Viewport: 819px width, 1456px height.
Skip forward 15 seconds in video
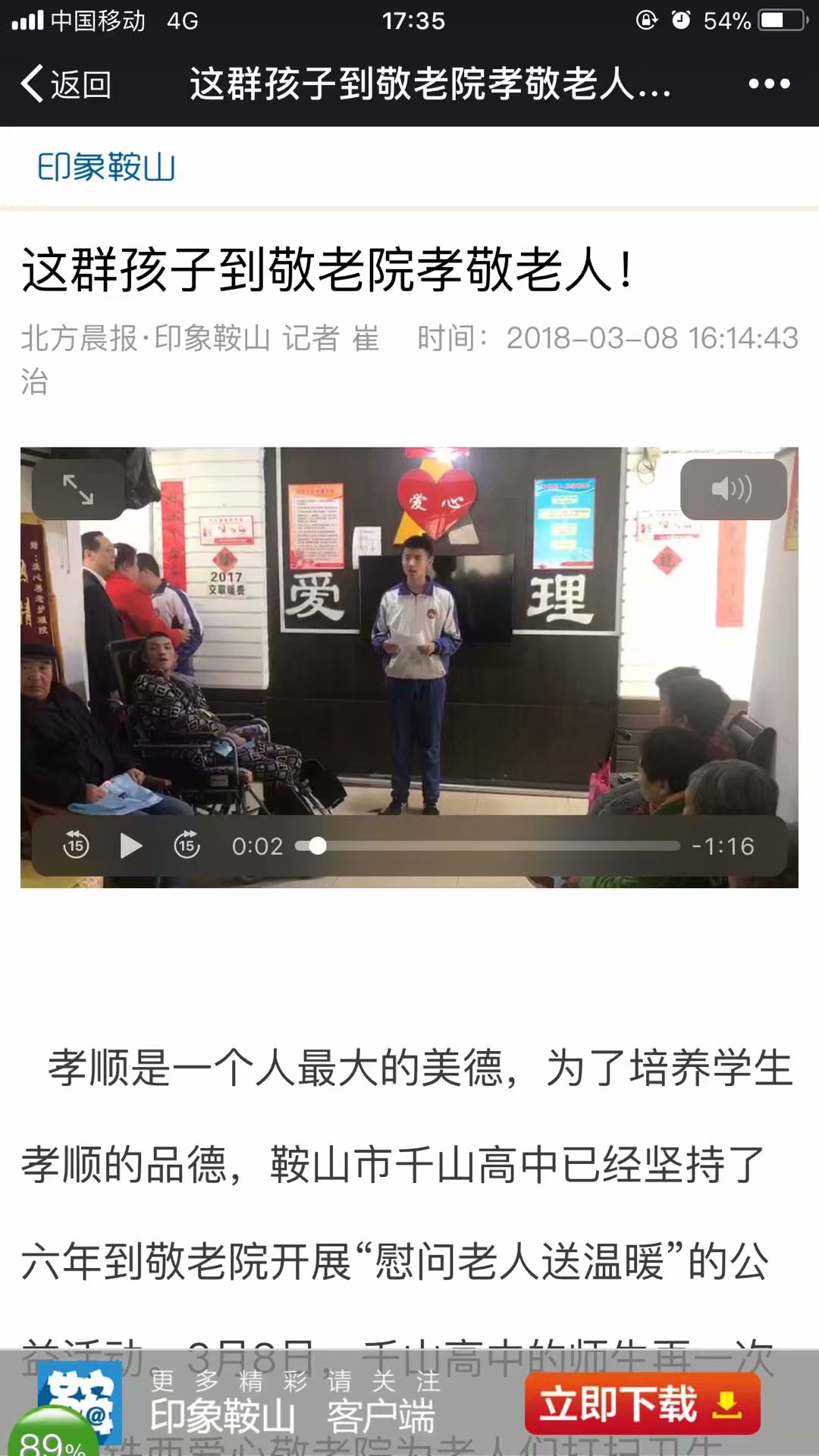(x=187, y=846)
